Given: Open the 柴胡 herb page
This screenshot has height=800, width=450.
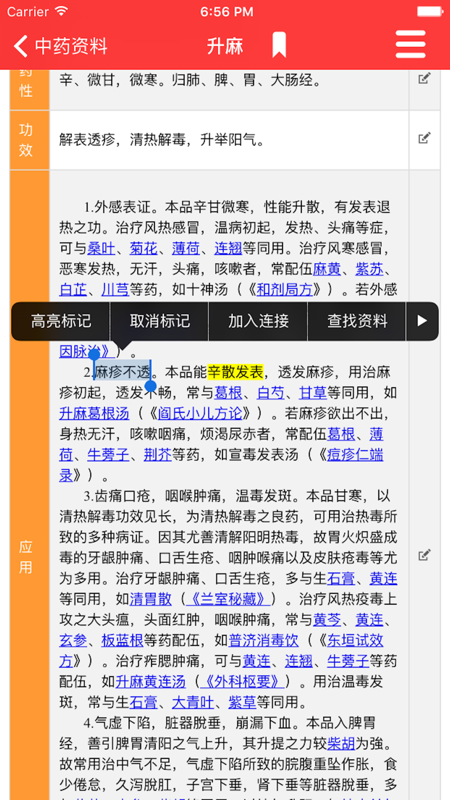Looking at the screenshot, I should [x=341, y=743].
